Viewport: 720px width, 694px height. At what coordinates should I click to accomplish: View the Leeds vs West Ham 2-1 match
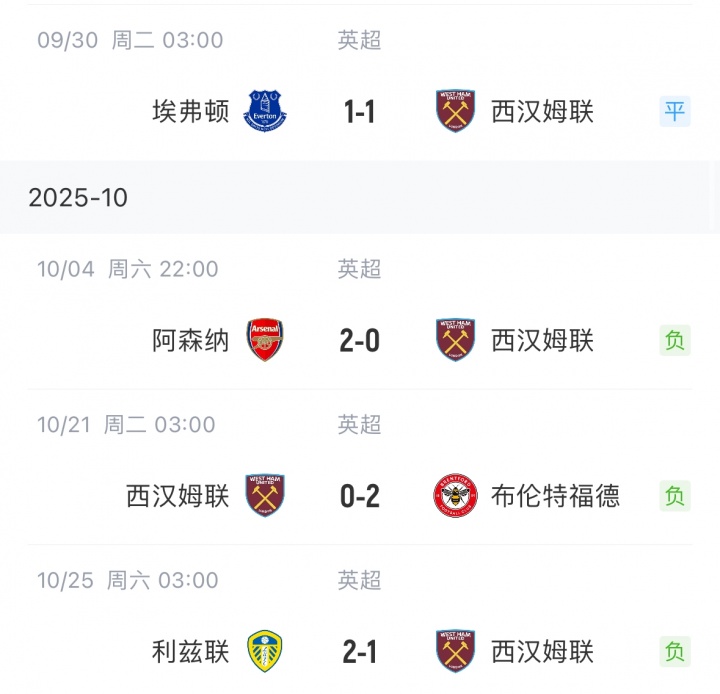(x=359, y=652)
